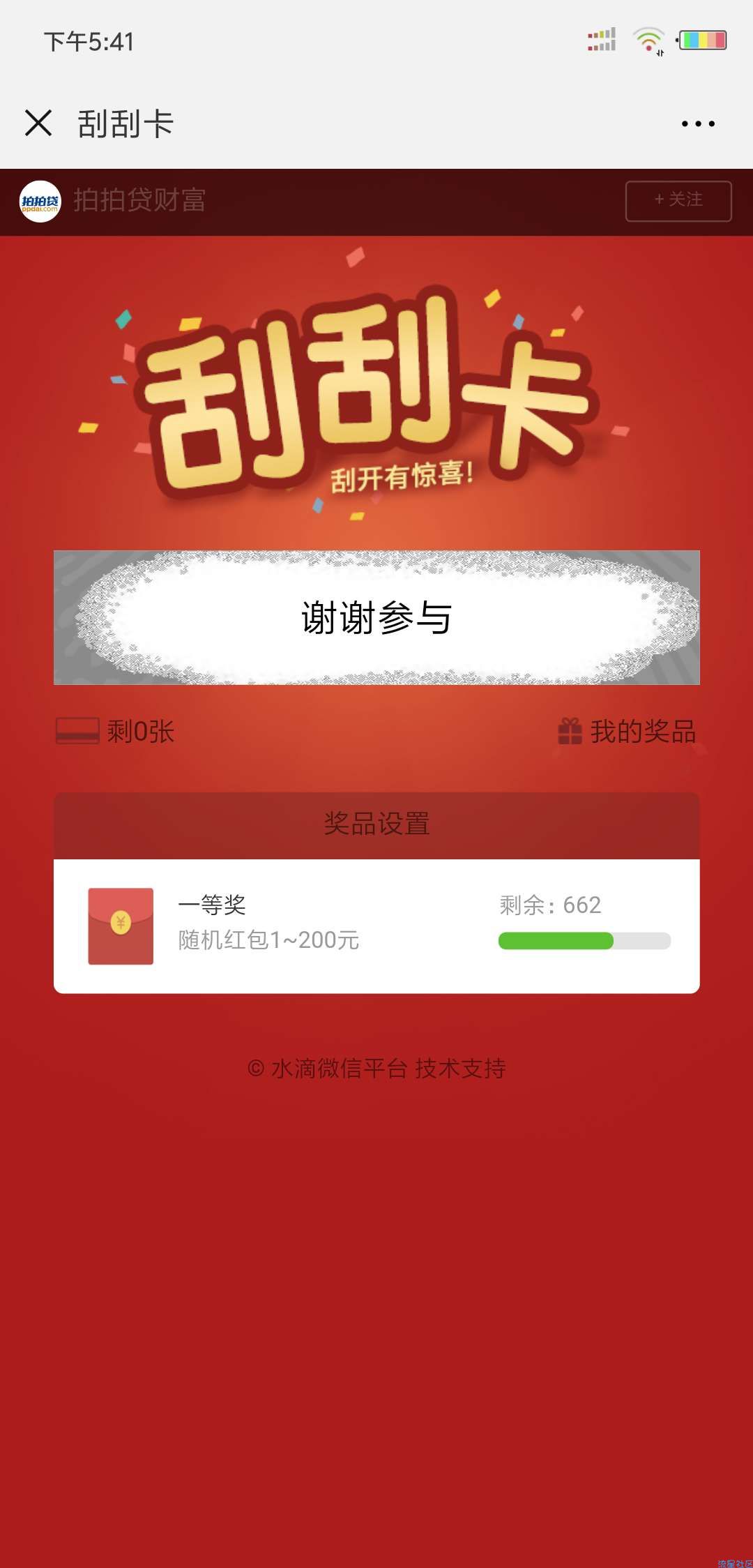This screenshot has height=1568, width=753.
Task: Open 我的奖品 prize list
Action: coord(627,731)
